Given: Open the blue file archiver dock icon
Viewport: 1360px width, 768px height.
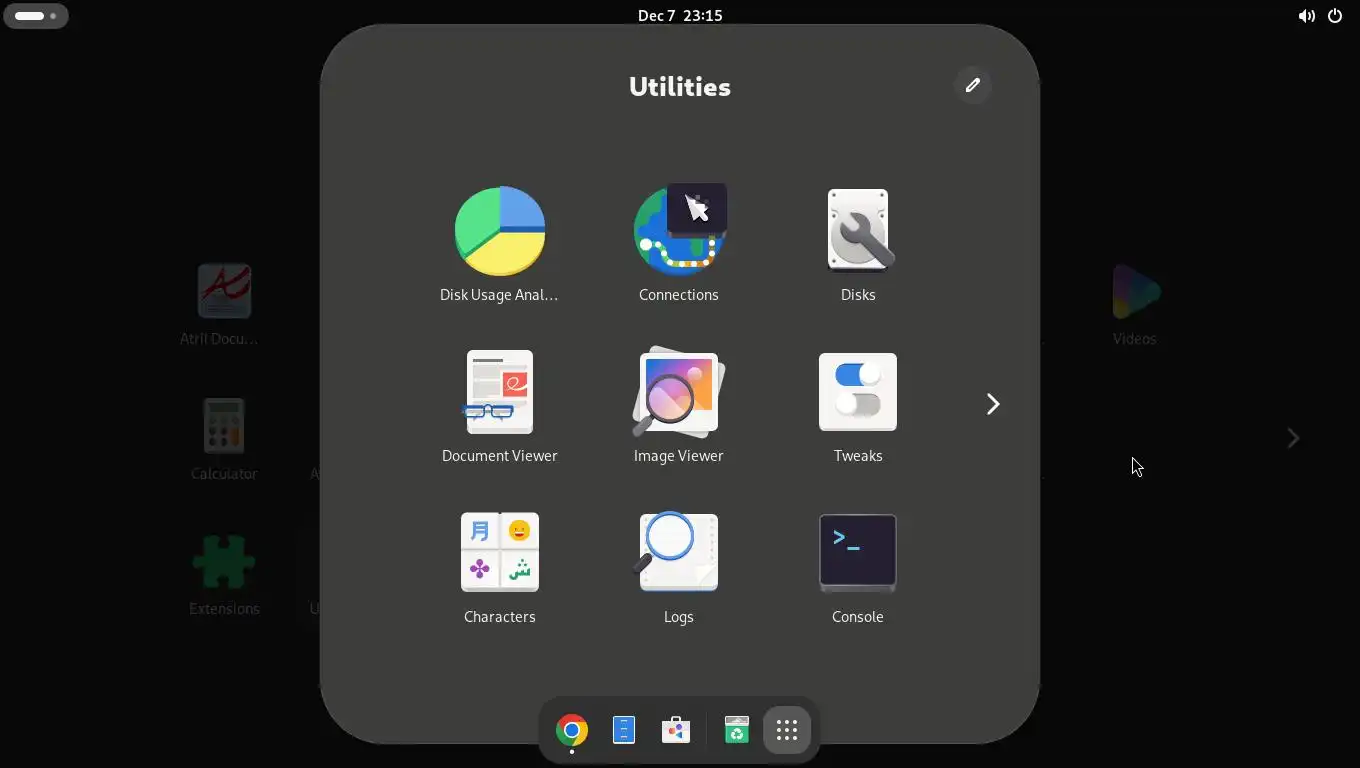Looking at the screenshot, I should tap(624, 731).
